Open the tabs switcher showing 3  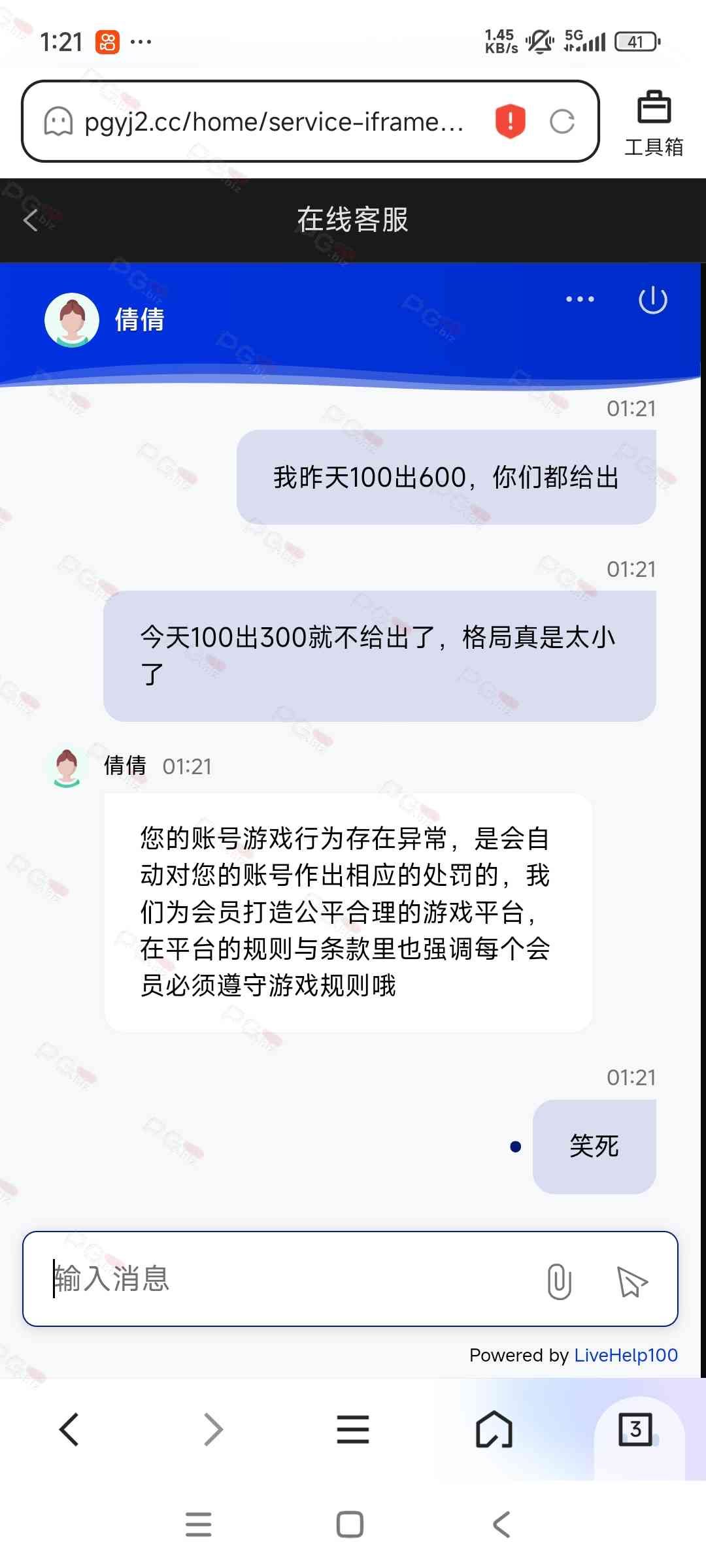pos(635,1429)
